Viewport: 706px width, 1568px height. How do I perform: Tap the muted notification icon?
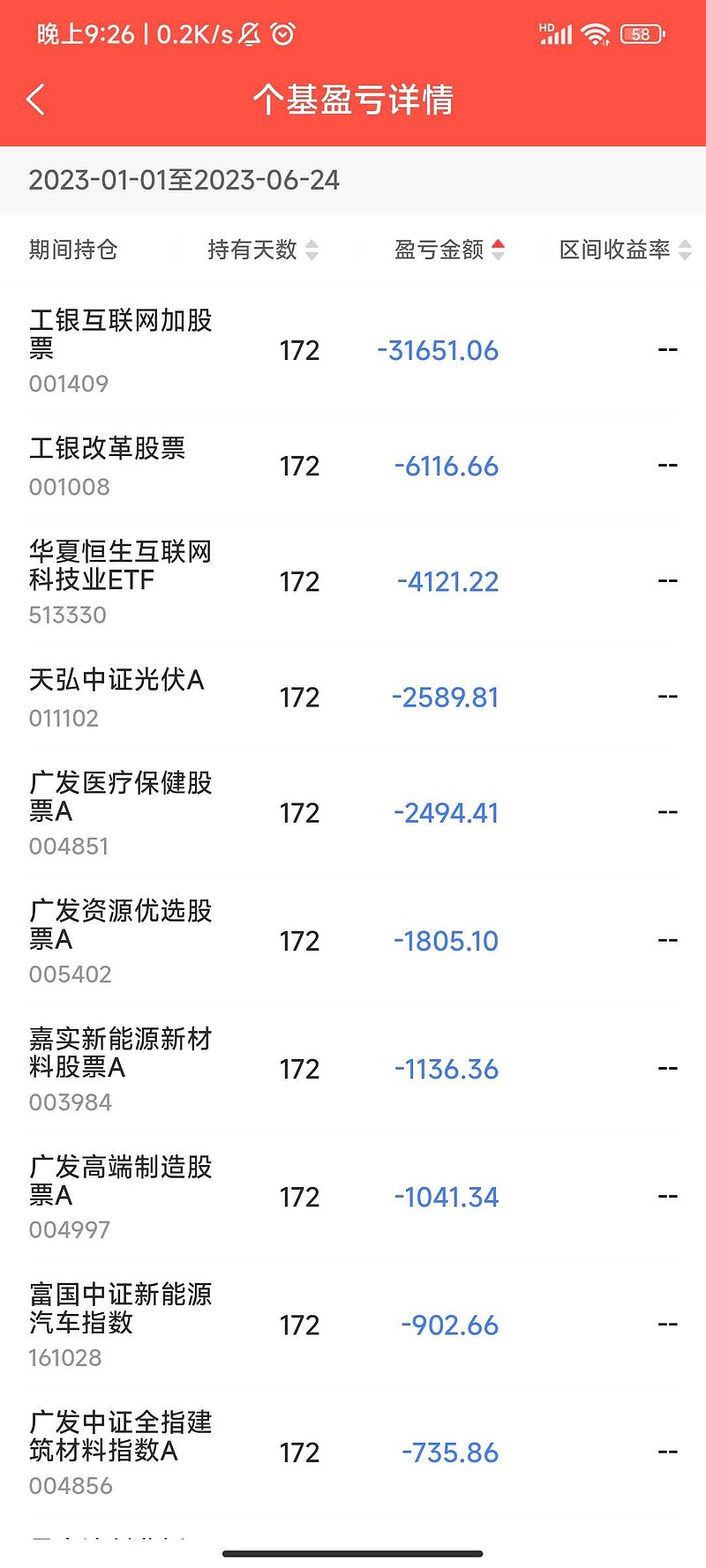(249, 34)
